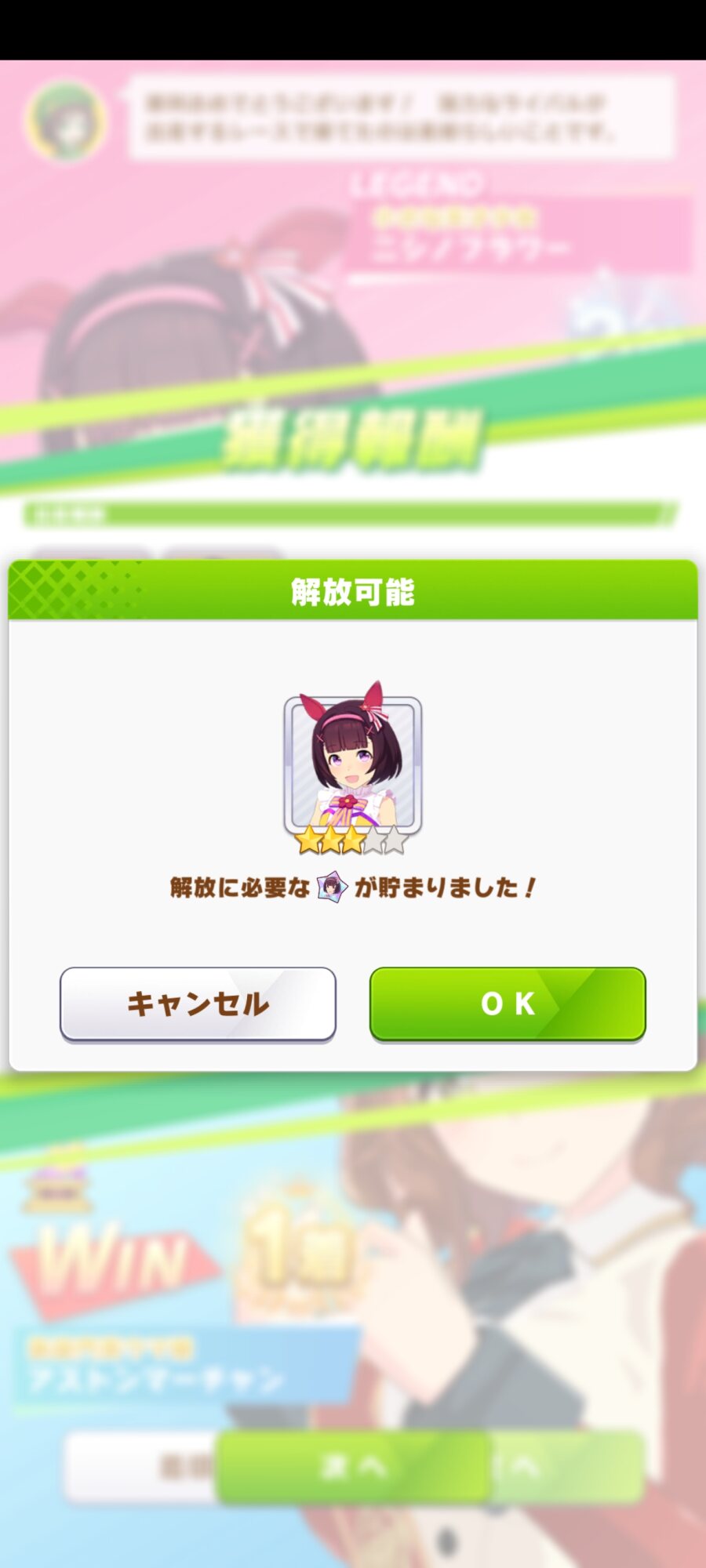Screen dimensions: 706x1568
Task: Confirm the unlock with the OK button
Action: 508,1004
